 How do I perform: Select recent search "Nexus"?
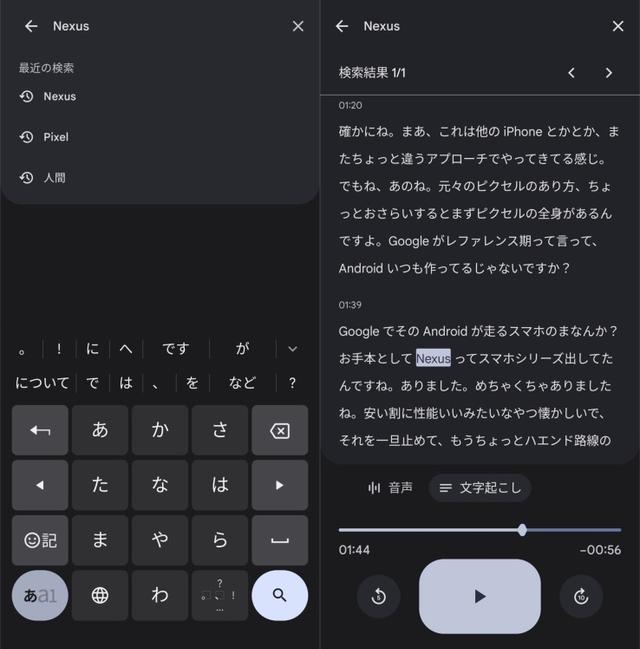pos(60,97)
